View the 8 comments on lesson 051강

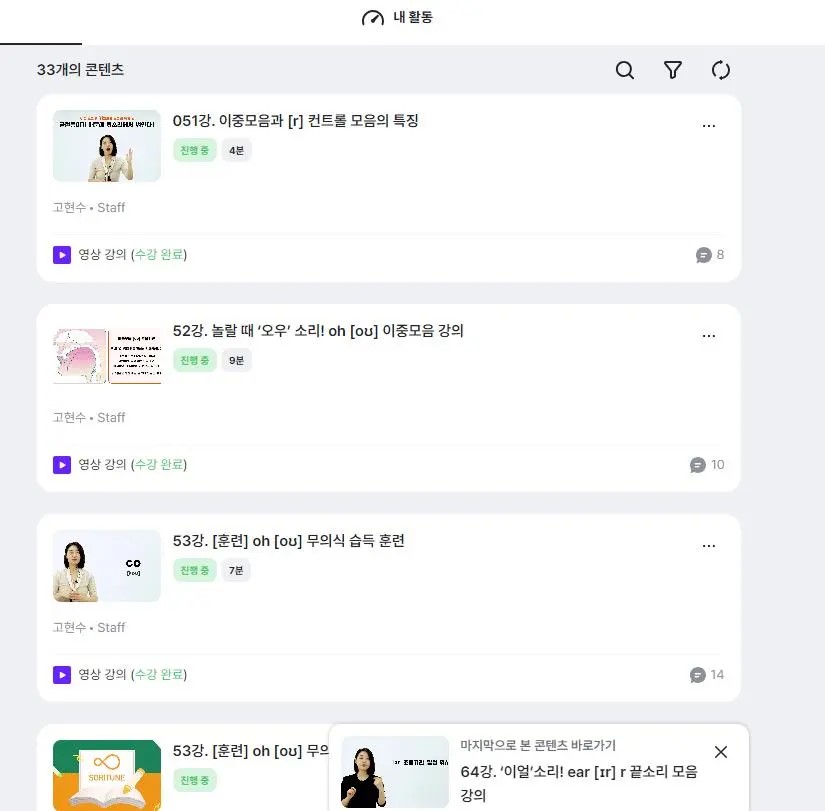[710, 255]
